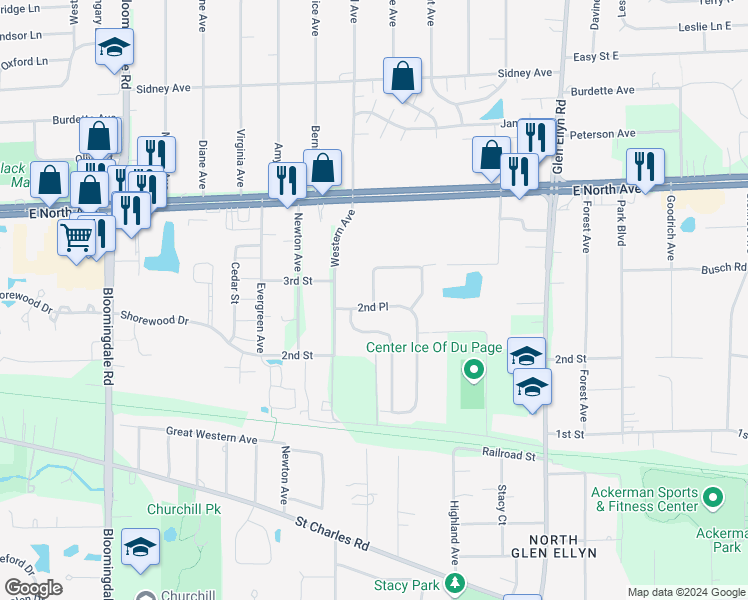The height and width of the screenshot is (600, 748).
Task: Select the school pin near Oxford Ln
Action: (x=114, y=46)
